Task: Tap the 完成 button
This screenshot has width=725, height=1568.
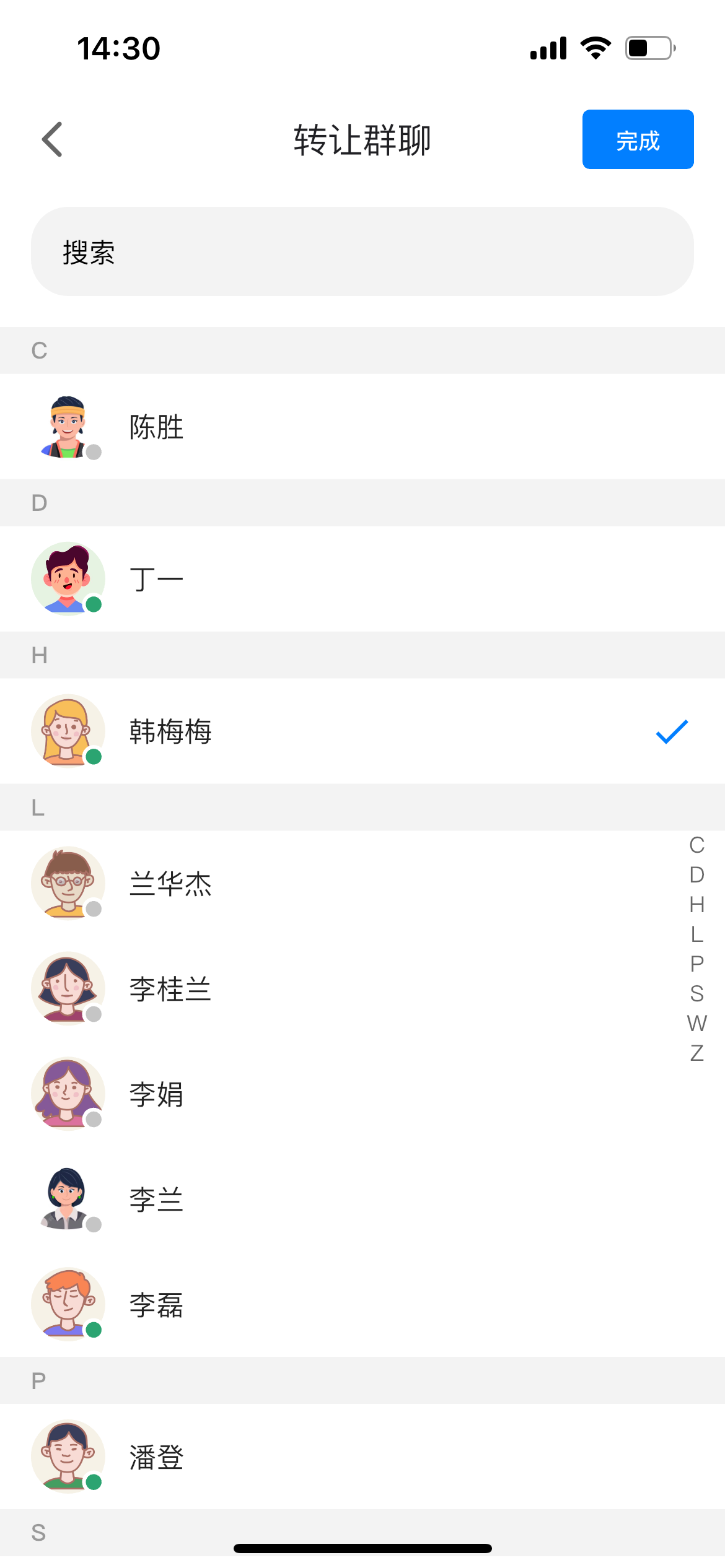Action: [637, 139]
